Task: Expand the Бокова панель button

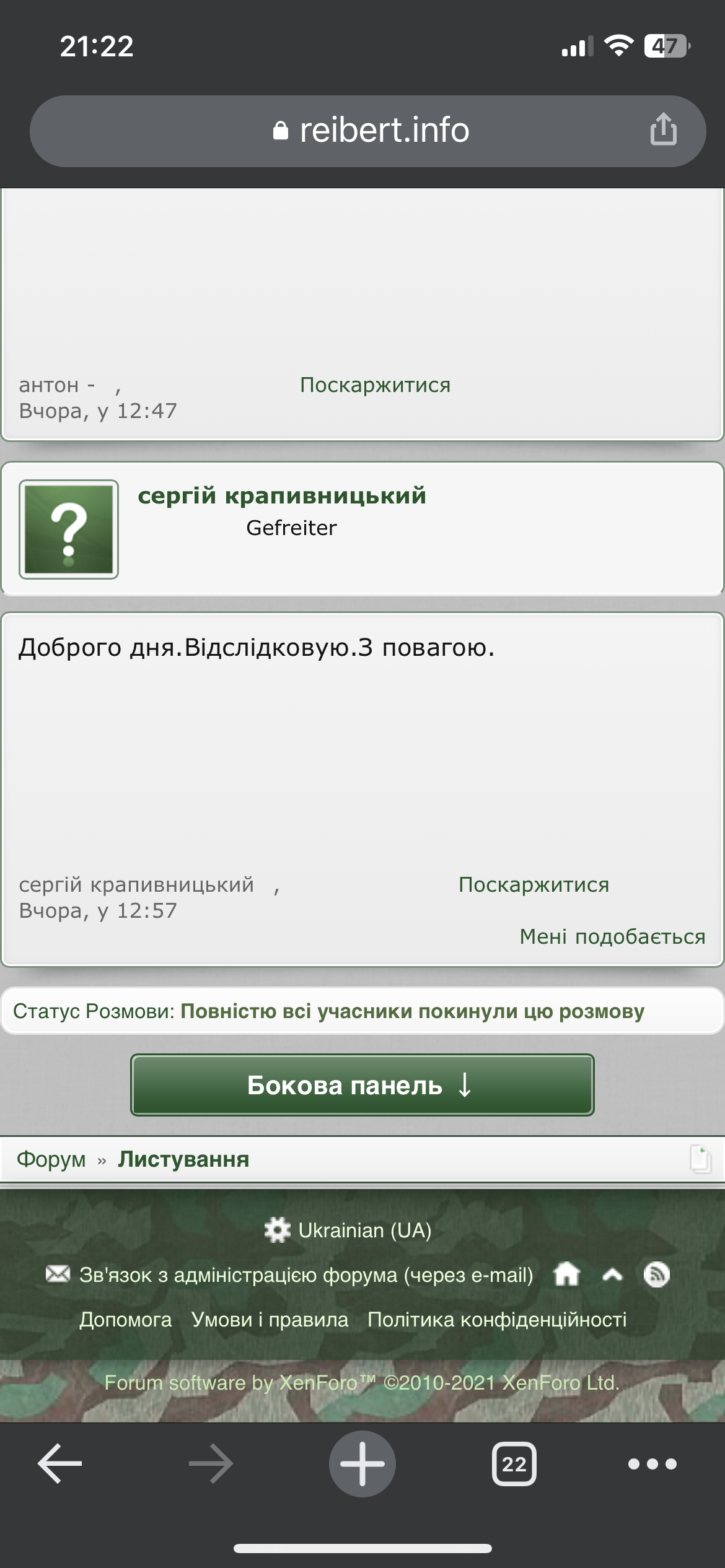Action: click(362, 1085)
